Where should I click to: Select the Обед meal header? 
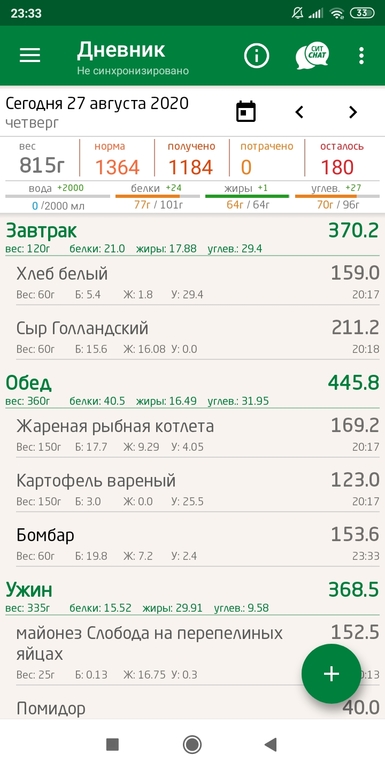click(x=192, y=389)
